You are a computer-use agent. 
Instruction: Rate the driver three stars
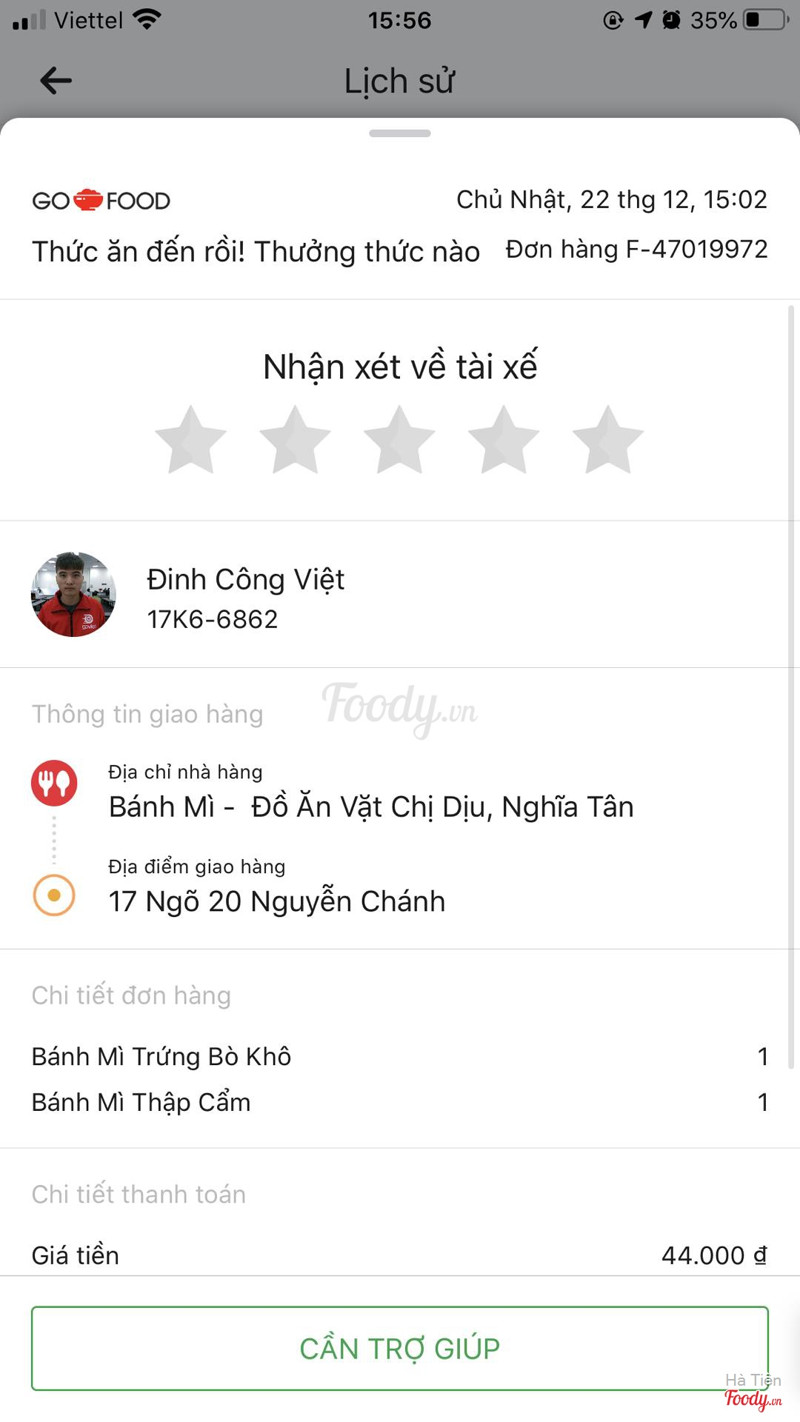[399, 440]
